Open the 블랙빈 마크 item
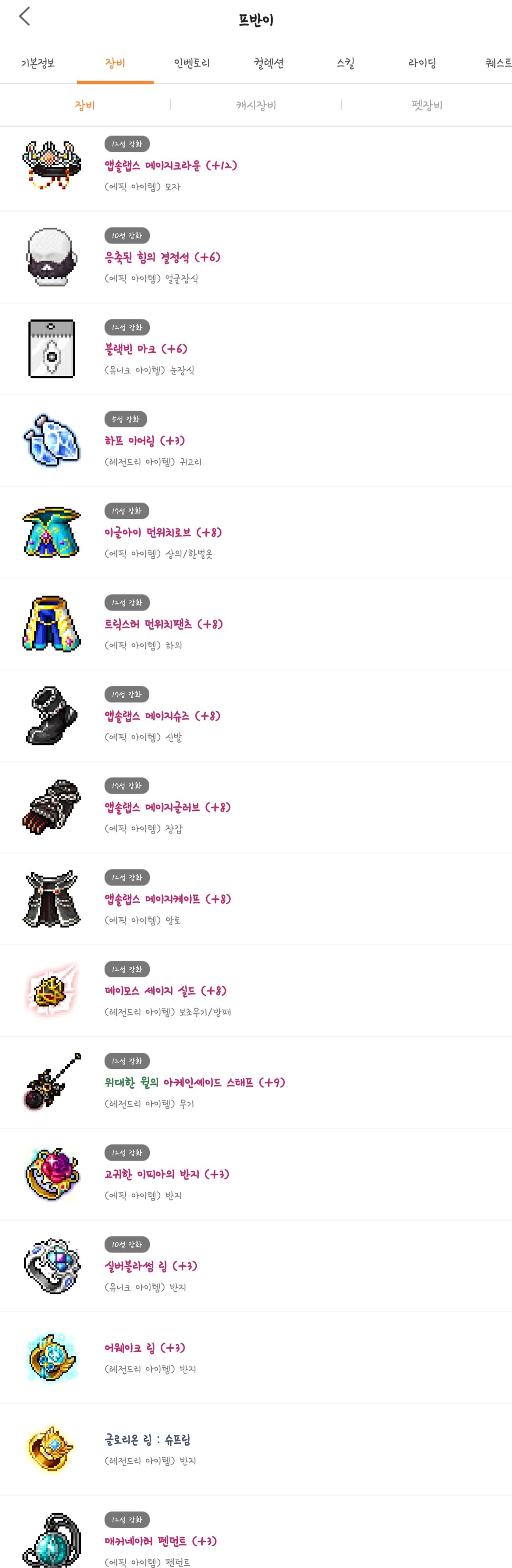The image size is (512, 1568). pyautogui.click(x=145, y=349)
